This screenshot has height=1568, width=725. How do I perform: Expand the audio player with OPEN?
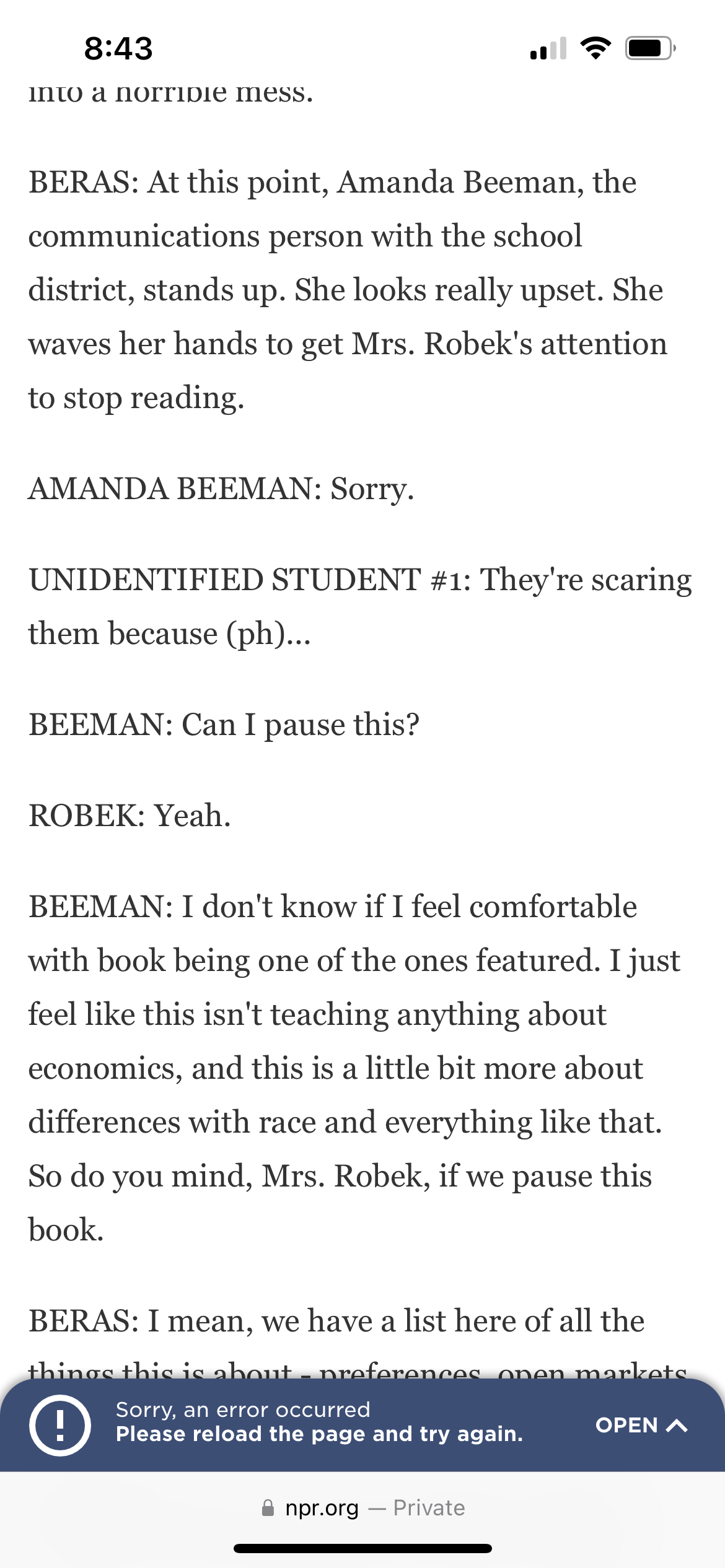click(641, 1426)
